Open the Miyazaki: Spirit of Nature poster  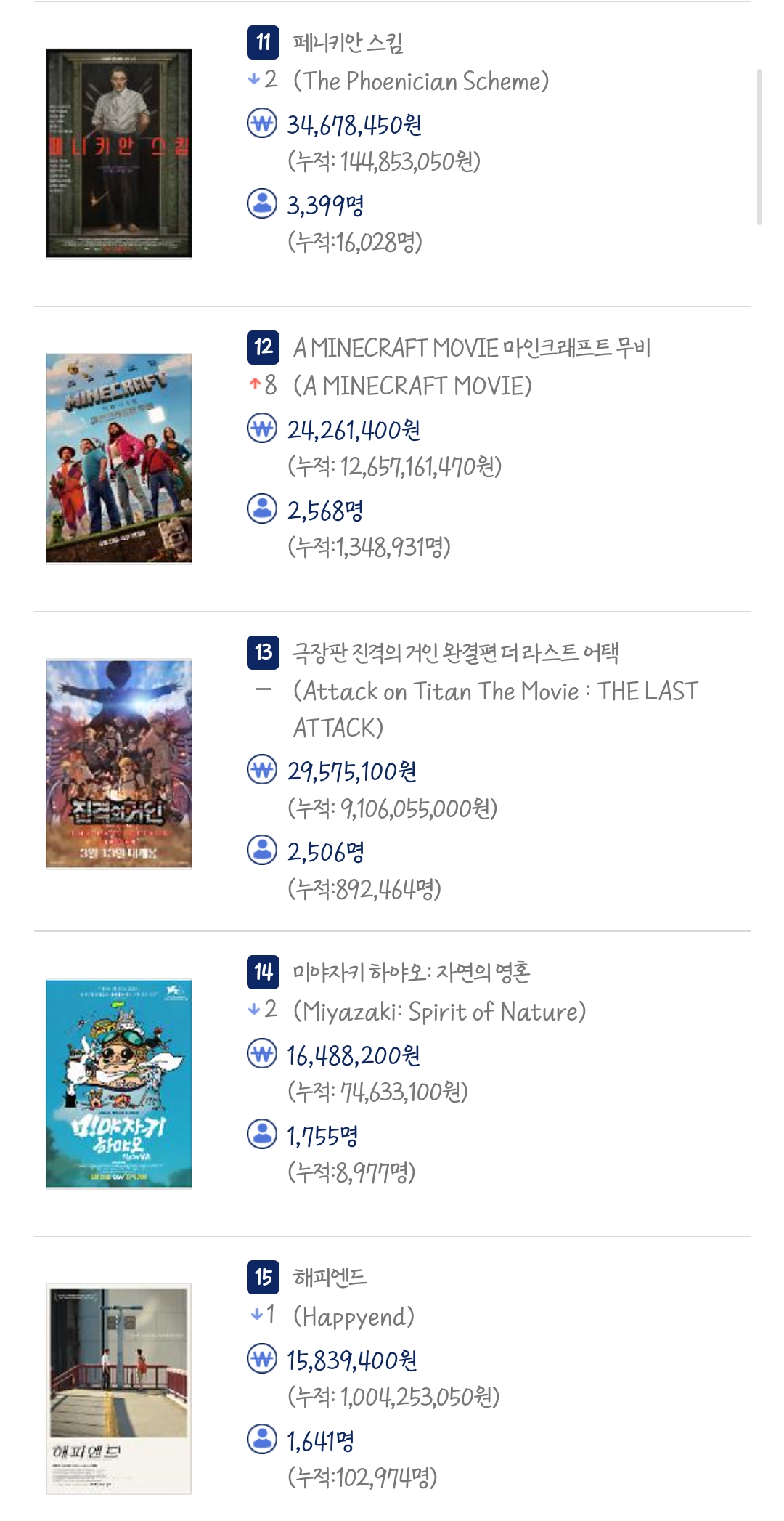pyautogui.click(x=118, y=1083)
